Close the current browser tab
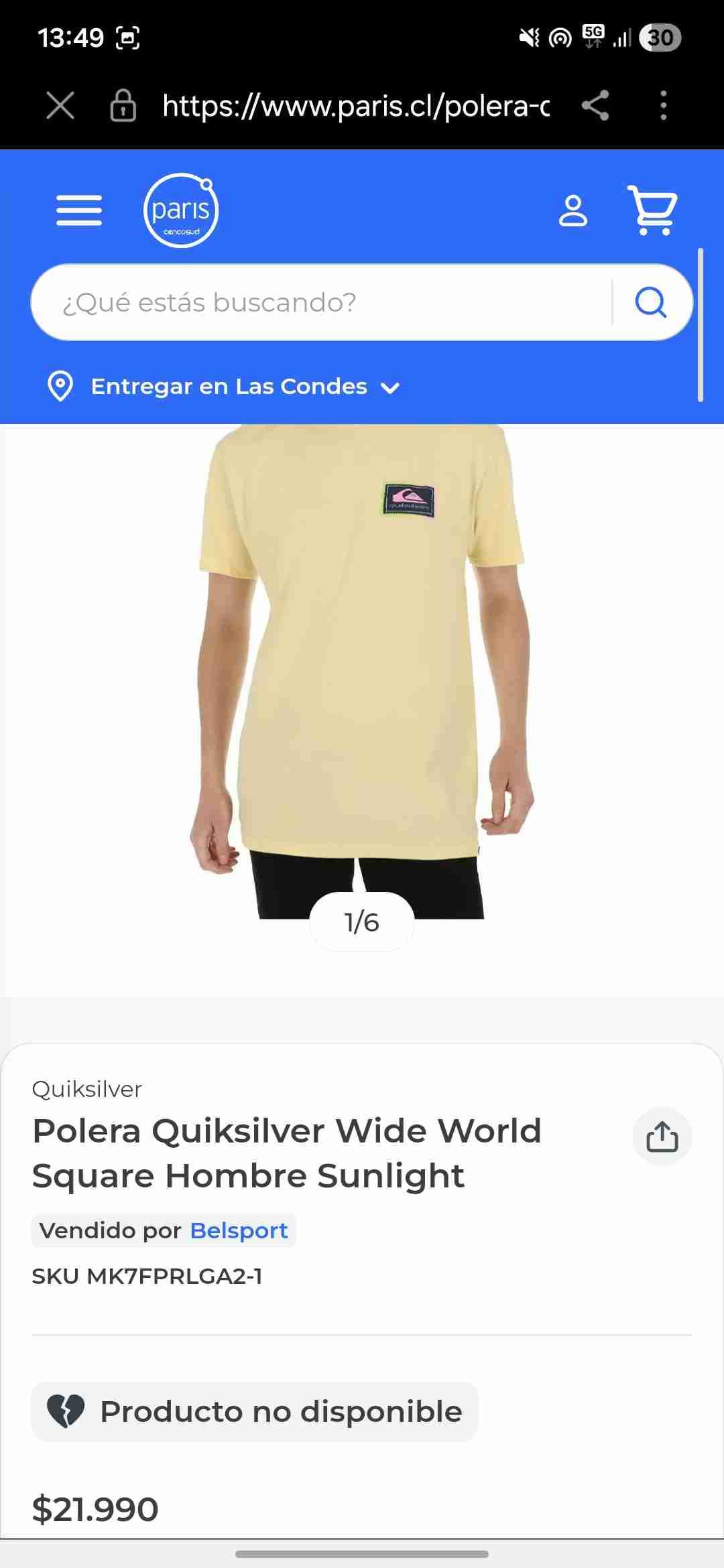The height and width of the screenshot is (1568, 724). coord(60,105)
